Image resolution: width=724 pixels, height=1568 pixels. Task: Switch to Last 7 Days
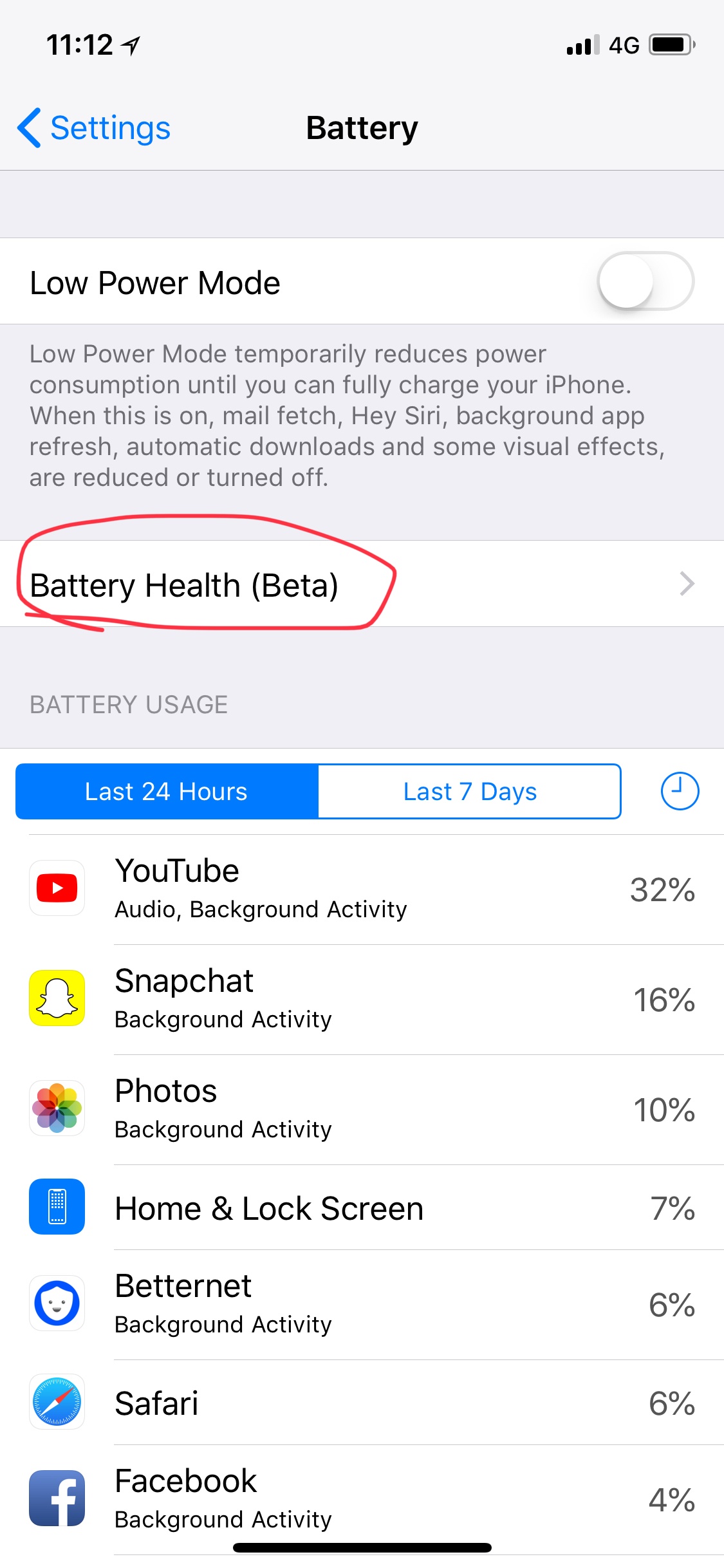[470, 791]
